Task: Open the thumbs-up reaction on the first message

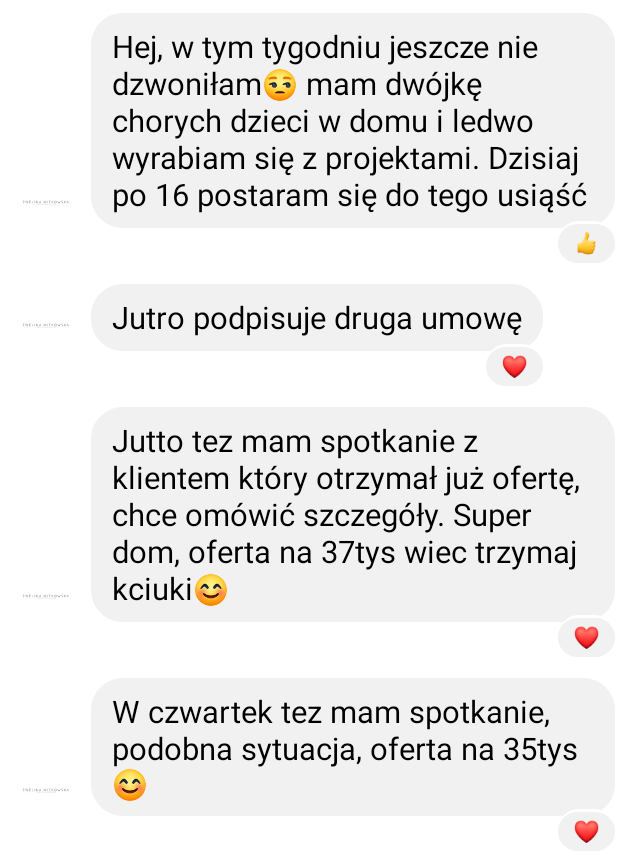Action: click(x=586, y=243)
